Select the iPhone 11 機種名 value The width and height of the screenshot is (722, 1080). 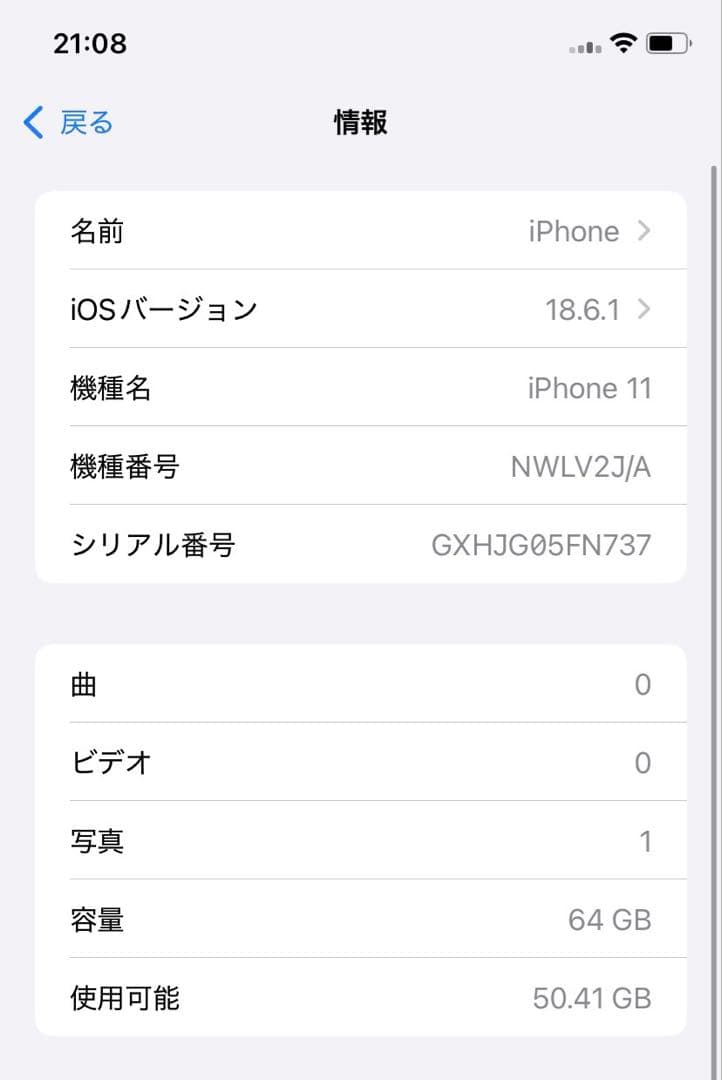click(590, 388)
